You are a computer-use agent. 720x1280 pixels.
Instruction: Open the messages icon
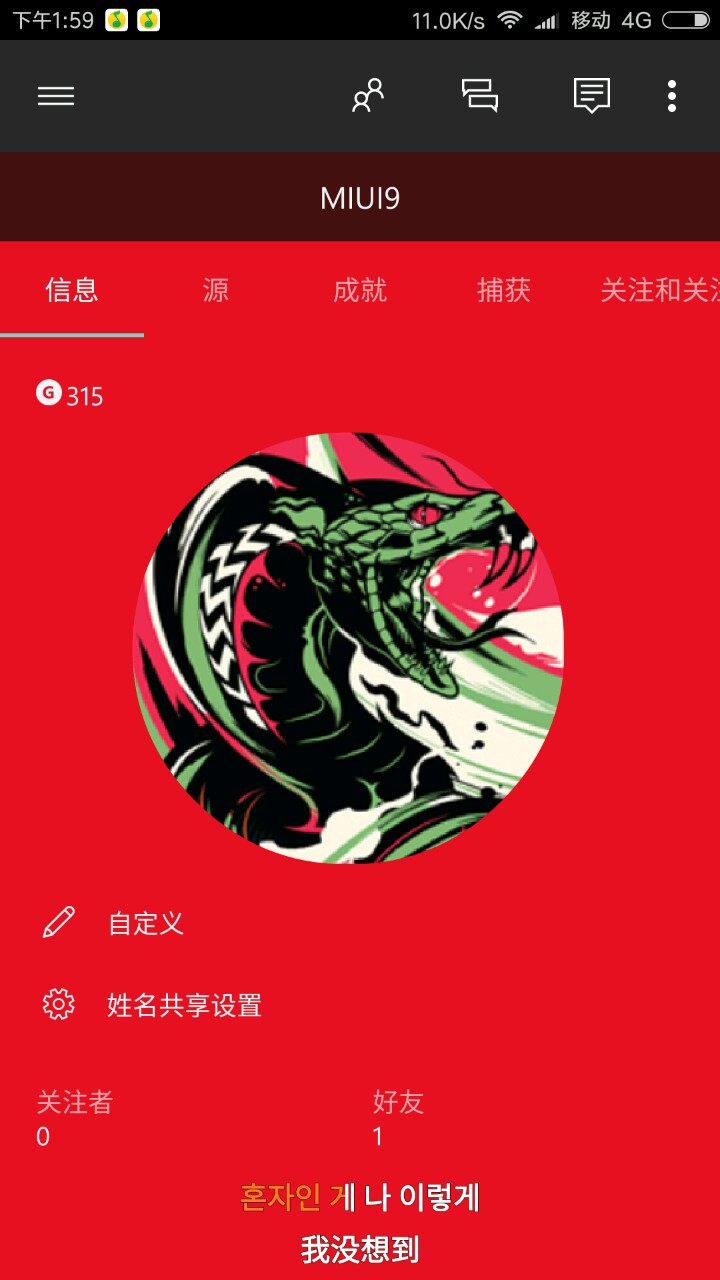coord(592,96)
